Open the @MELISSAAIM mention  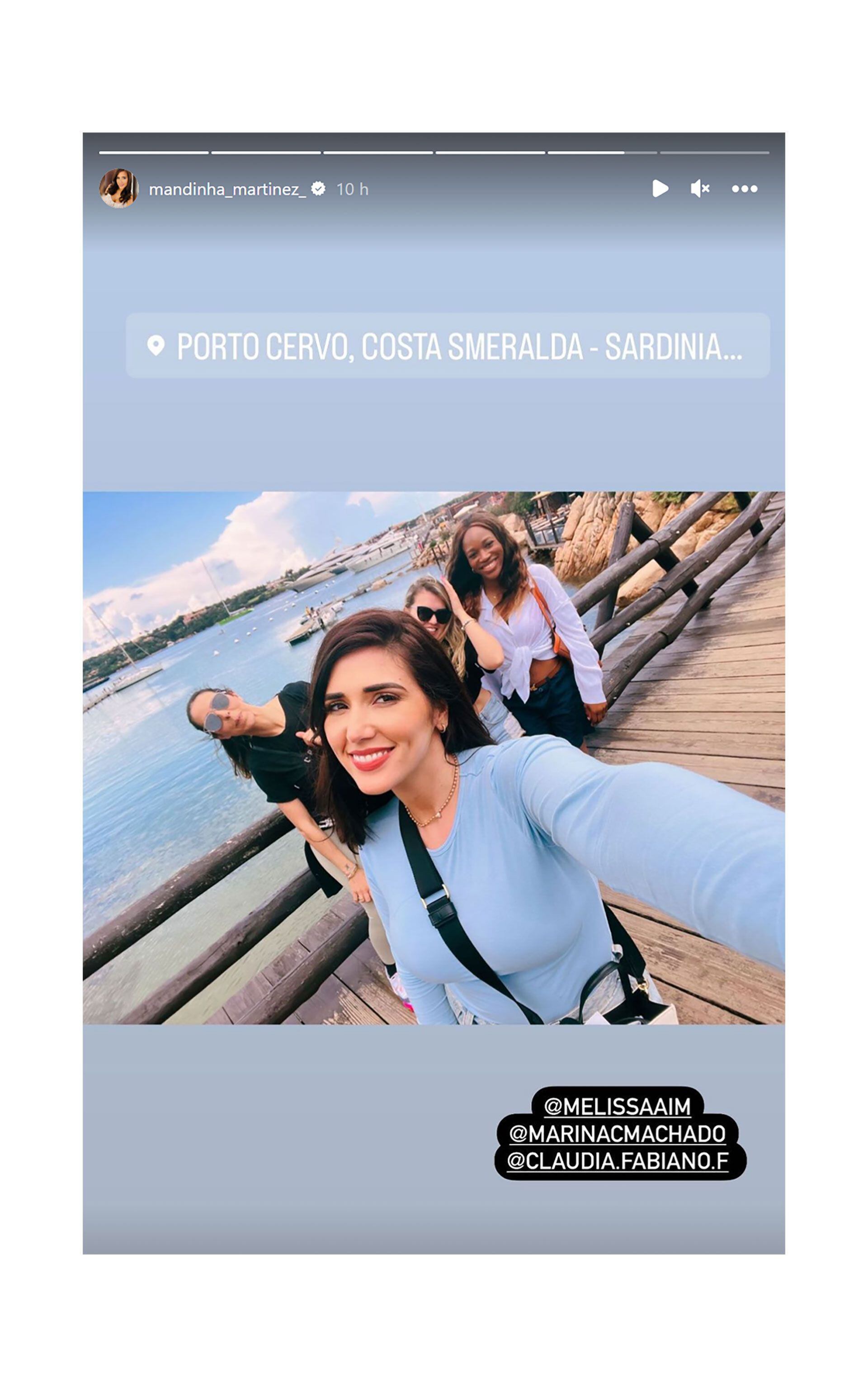(x=617, y=1106)
